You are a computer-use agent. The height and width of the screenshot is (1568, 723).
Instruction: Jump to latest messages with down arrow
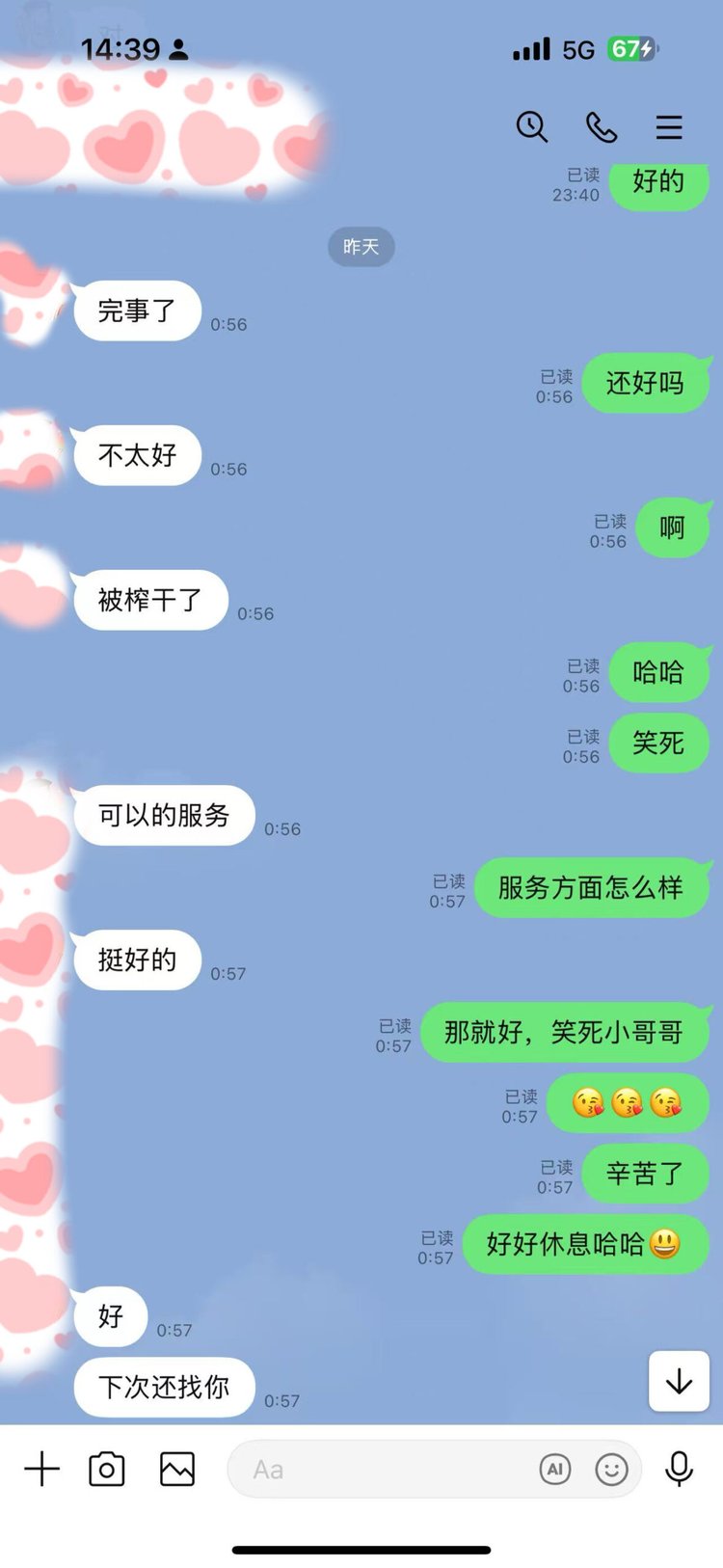[x=679, y=1381]
